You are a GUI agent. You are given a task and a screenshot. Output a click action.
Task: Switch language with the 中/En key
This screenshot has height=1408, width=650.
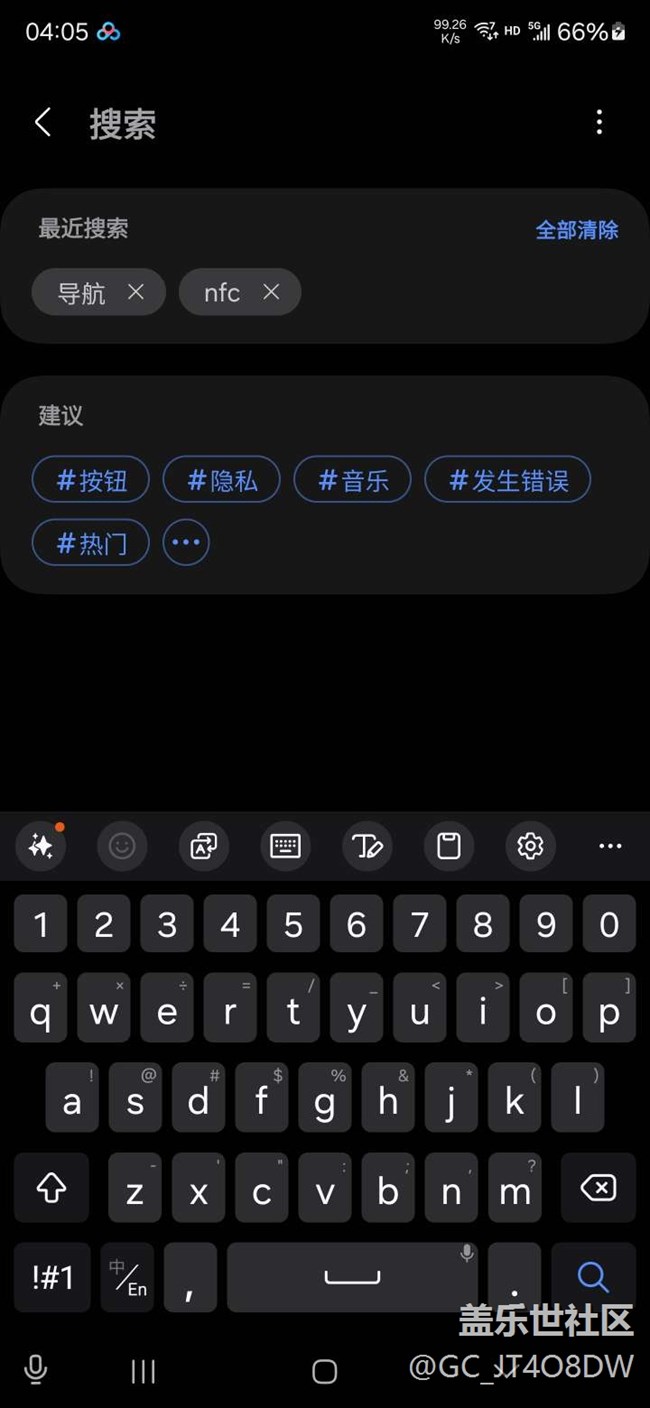(128, 1277)
